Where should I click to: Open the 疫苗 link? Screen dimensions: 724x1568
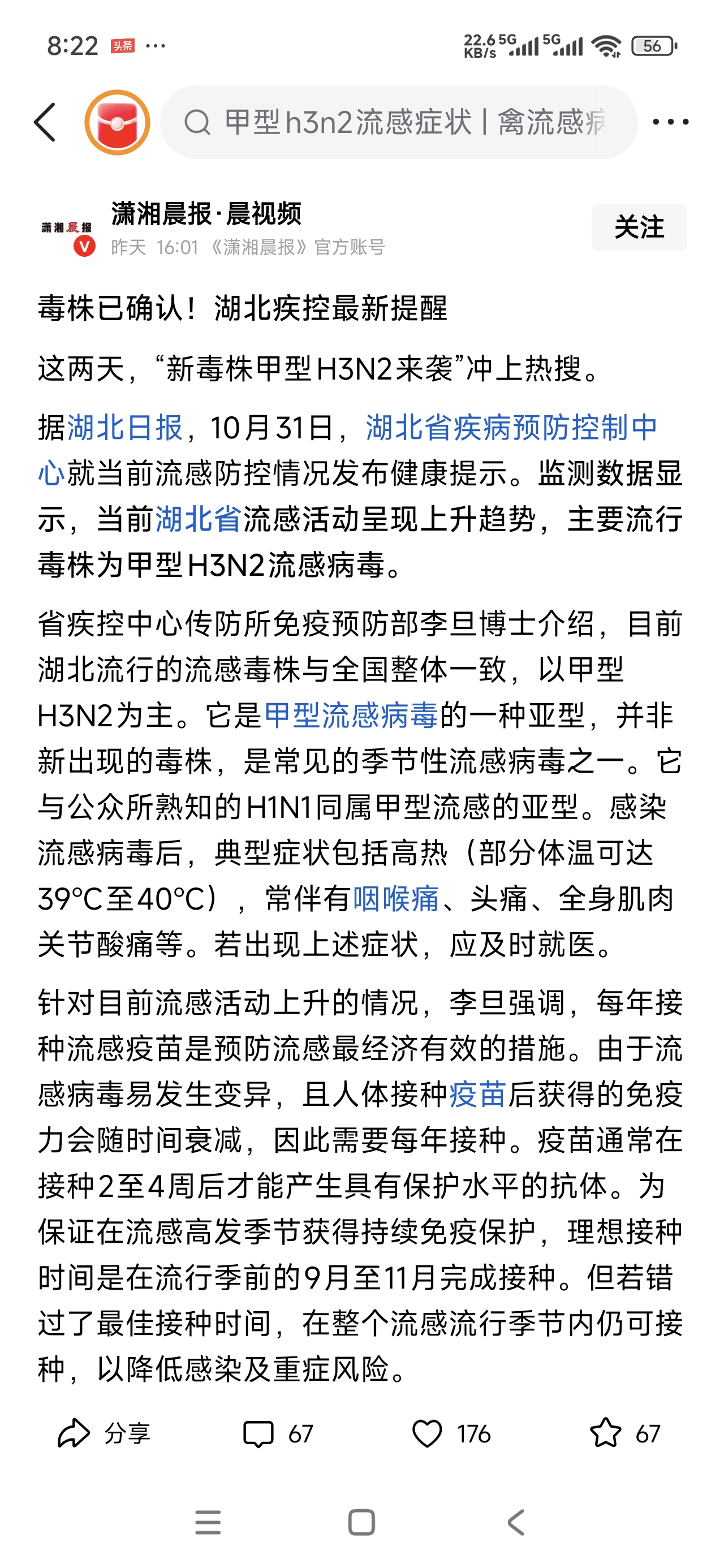click(477, 1094)
